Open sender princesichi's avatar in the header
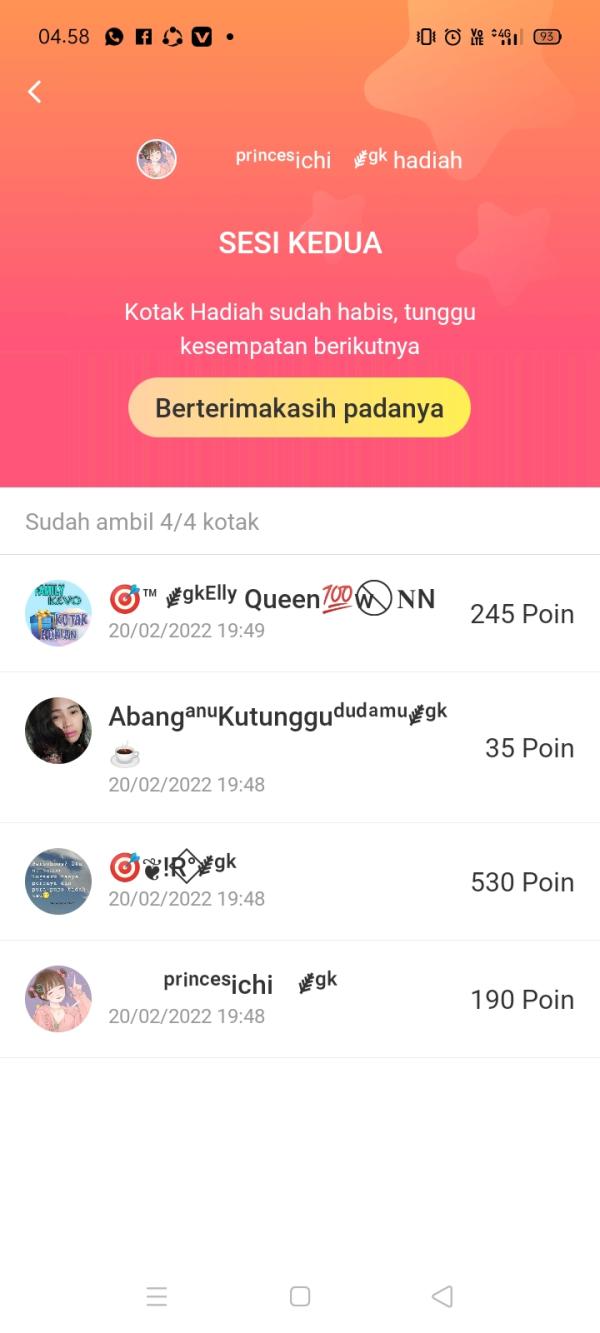The height and width of the screenshot is (1333, 600). point(157,159)
